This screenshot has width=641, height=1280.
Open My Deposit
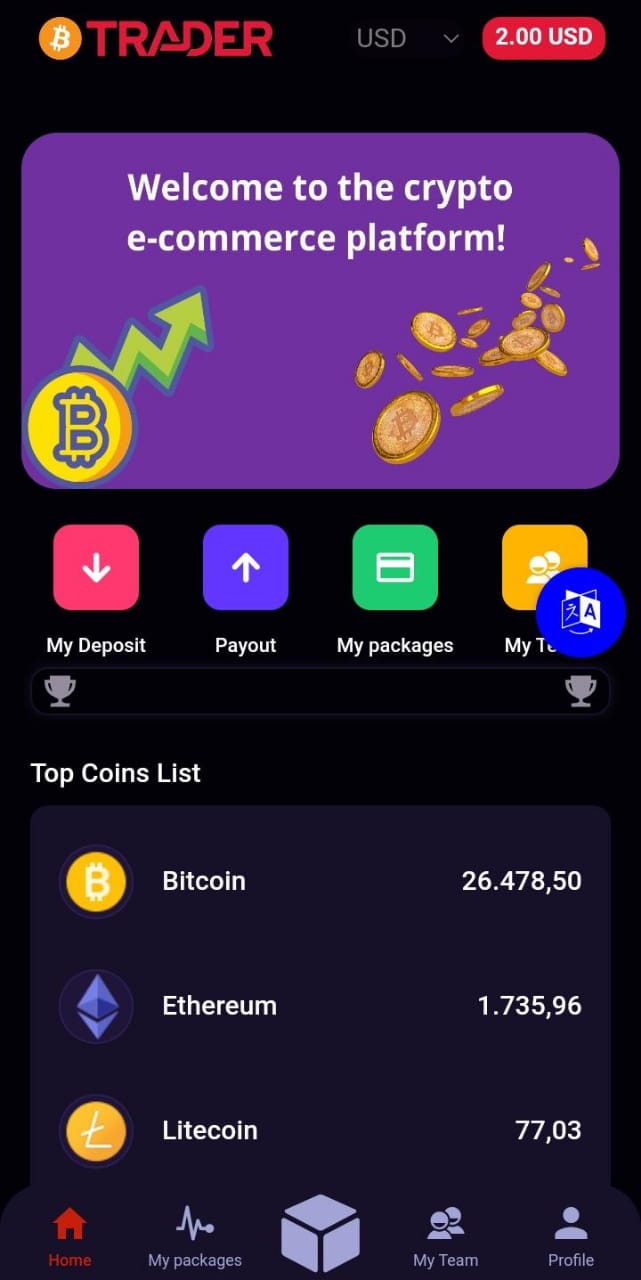(x=96, y=568)
